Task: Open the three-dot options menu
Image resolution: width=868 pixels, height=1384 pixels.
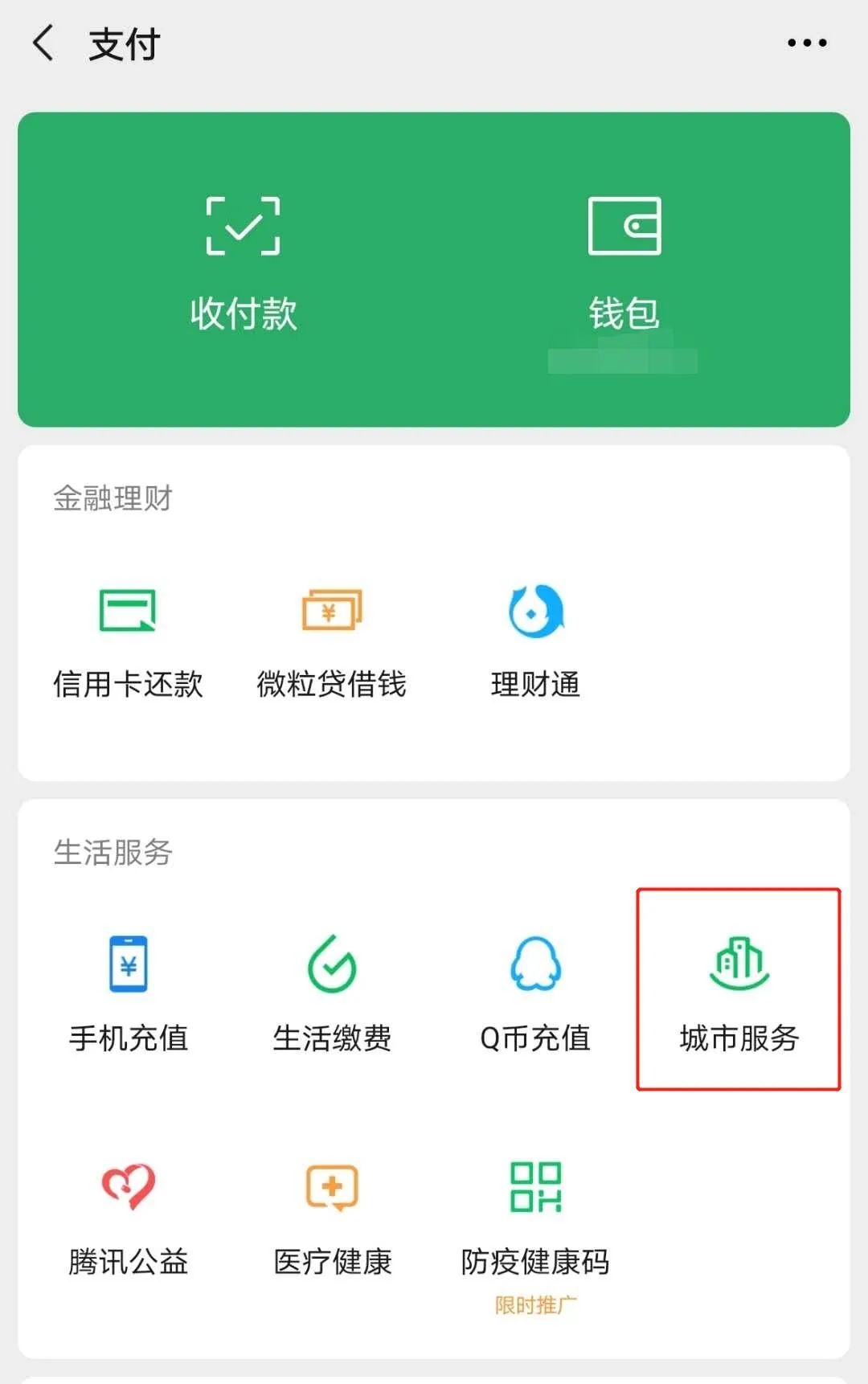Action: point(806,44)
